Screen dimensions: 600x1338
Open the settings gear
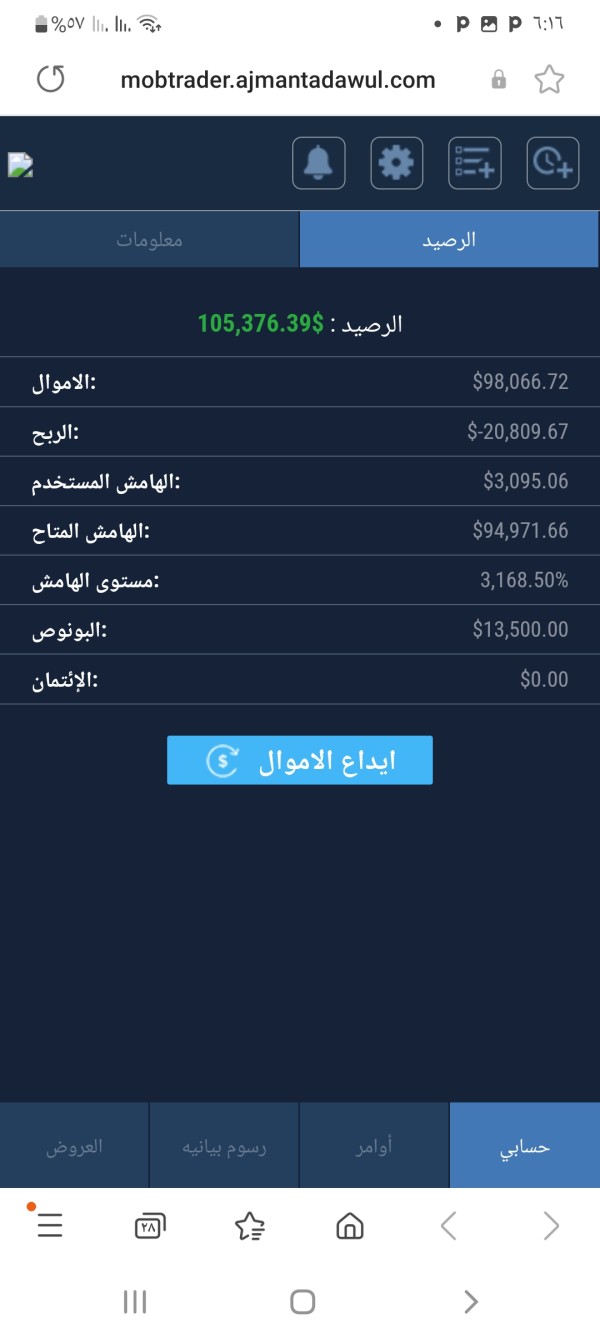click(397, 163)
